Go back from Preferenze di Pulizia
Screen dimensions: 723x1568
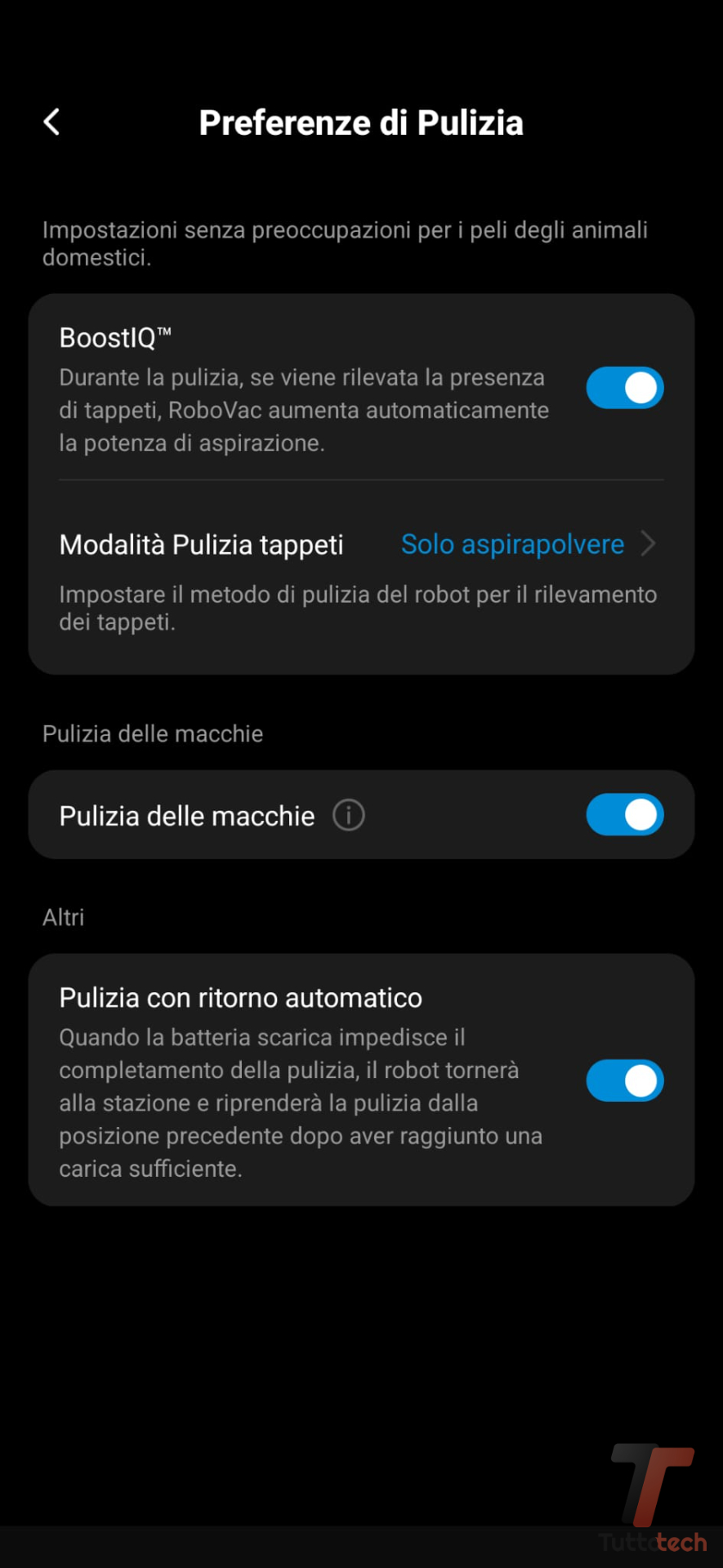pos(51,122)
